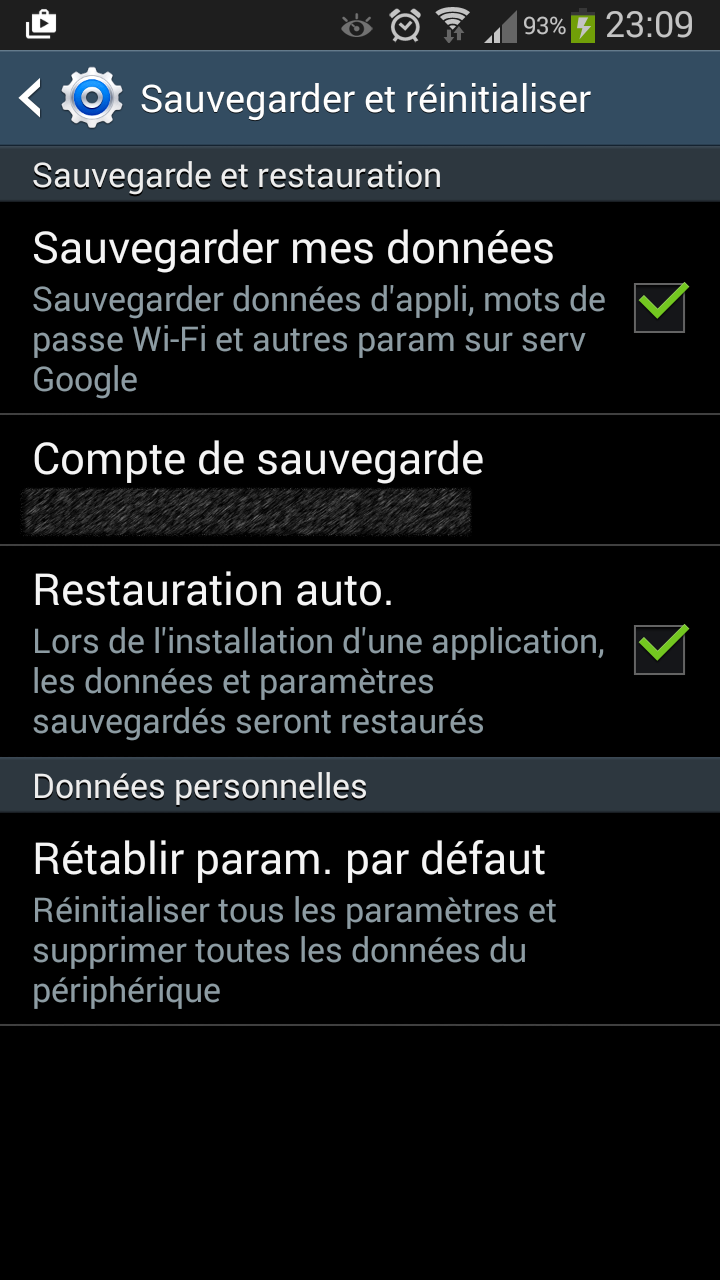Disable Restauration auto. checkbox
Image resolution: width=720 pixels, height=1280 pixels.
(660, 649)
